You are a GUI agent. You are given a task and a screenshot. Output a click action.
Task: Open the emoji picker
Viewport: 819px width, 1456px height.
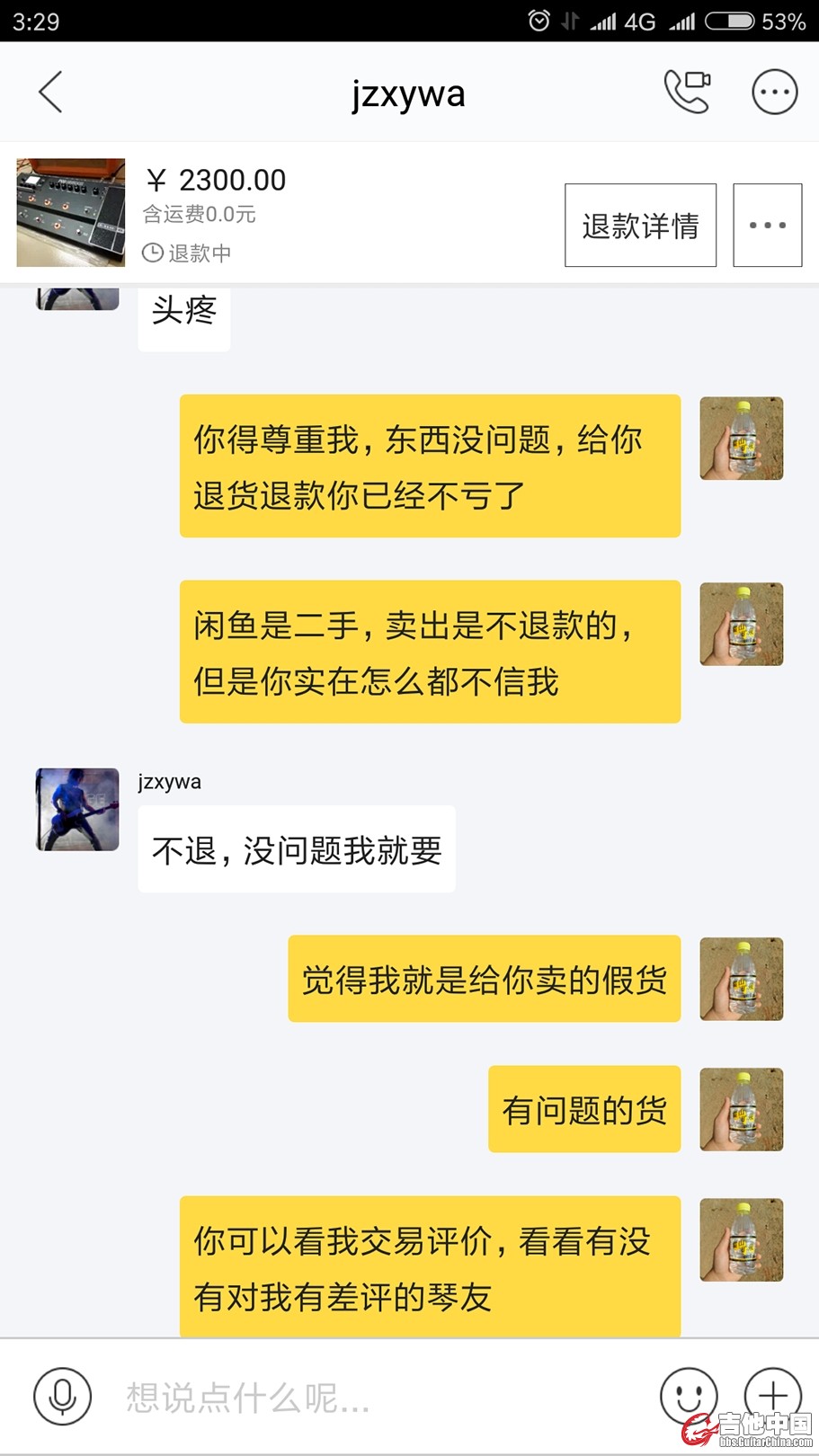(x=688, y=1396)
